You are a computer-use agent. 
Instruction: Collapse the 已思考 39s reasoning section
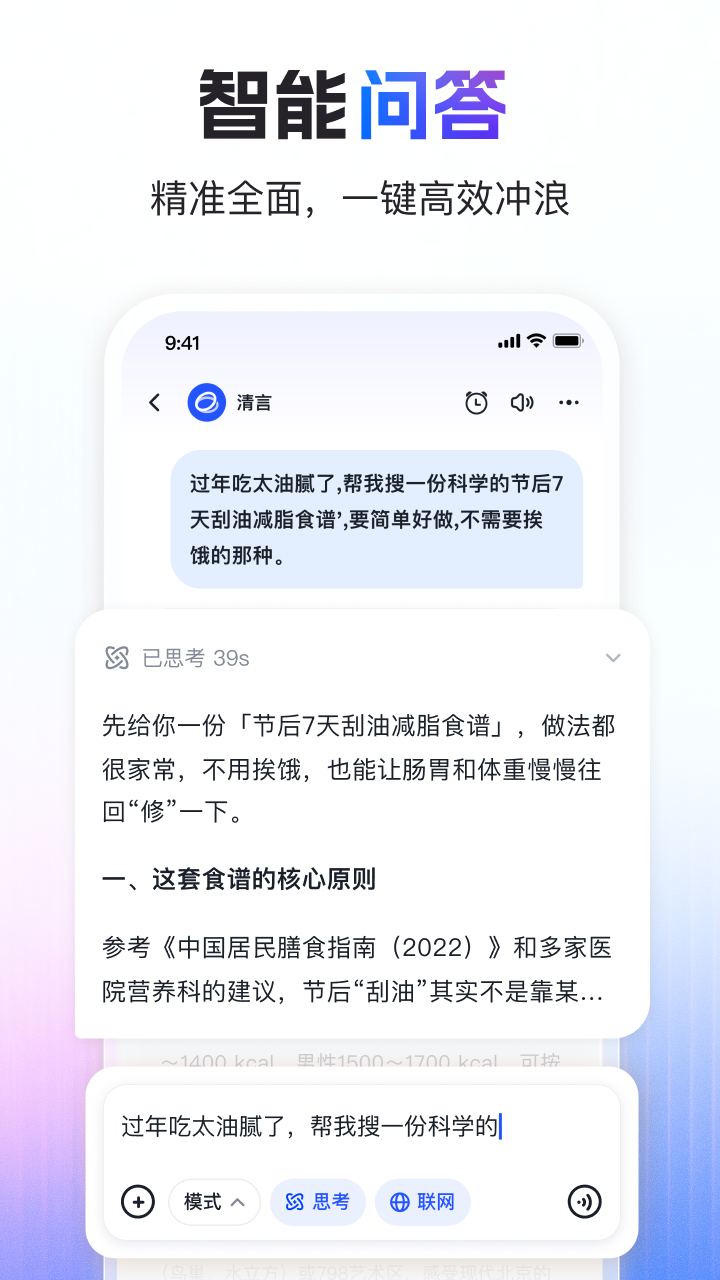click(x=613, y=658)
